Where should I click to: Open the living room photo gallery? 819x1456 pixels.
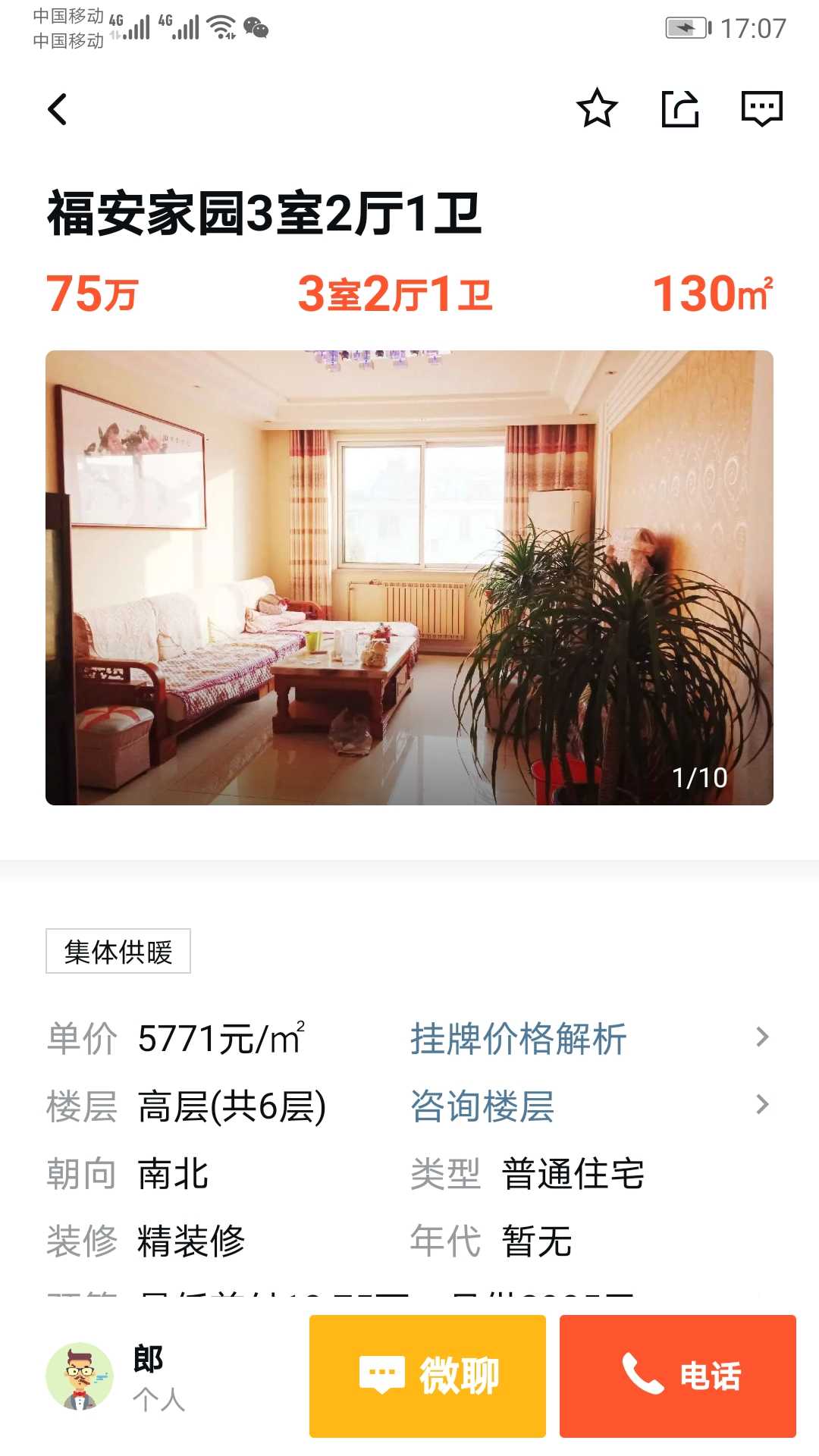point(409,577)
